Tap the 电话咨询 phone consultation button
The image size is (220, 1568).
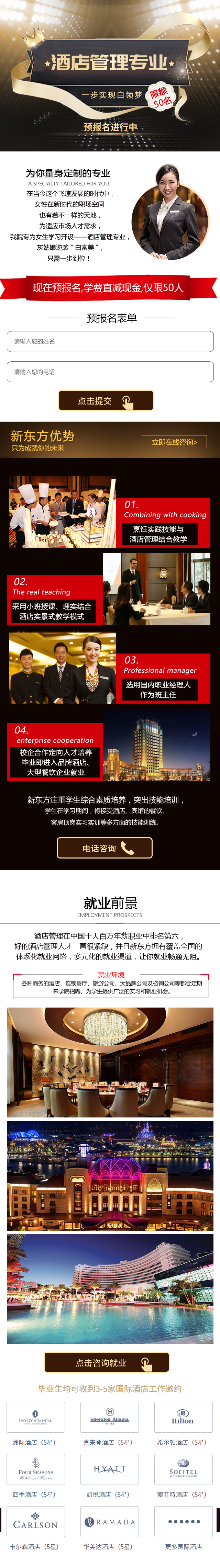pyautogui.click(x=105, y=848)
